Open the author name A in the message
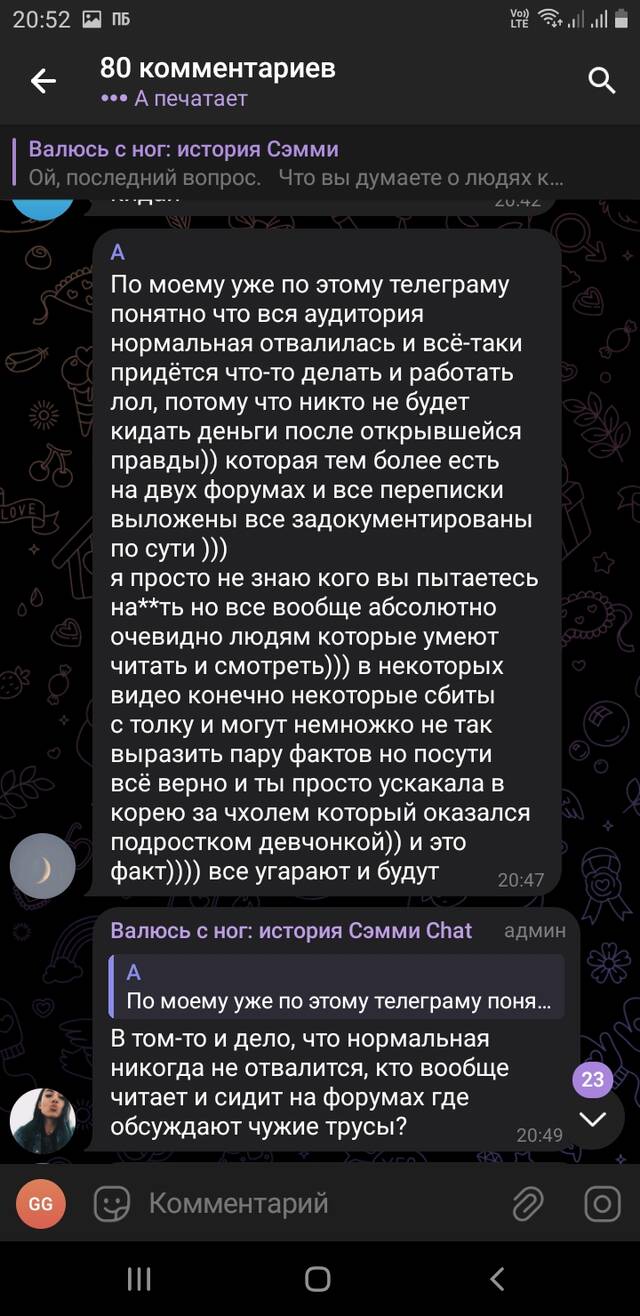Image resolution: width=640 pixels, height=1316 pixels. point(118,252)
